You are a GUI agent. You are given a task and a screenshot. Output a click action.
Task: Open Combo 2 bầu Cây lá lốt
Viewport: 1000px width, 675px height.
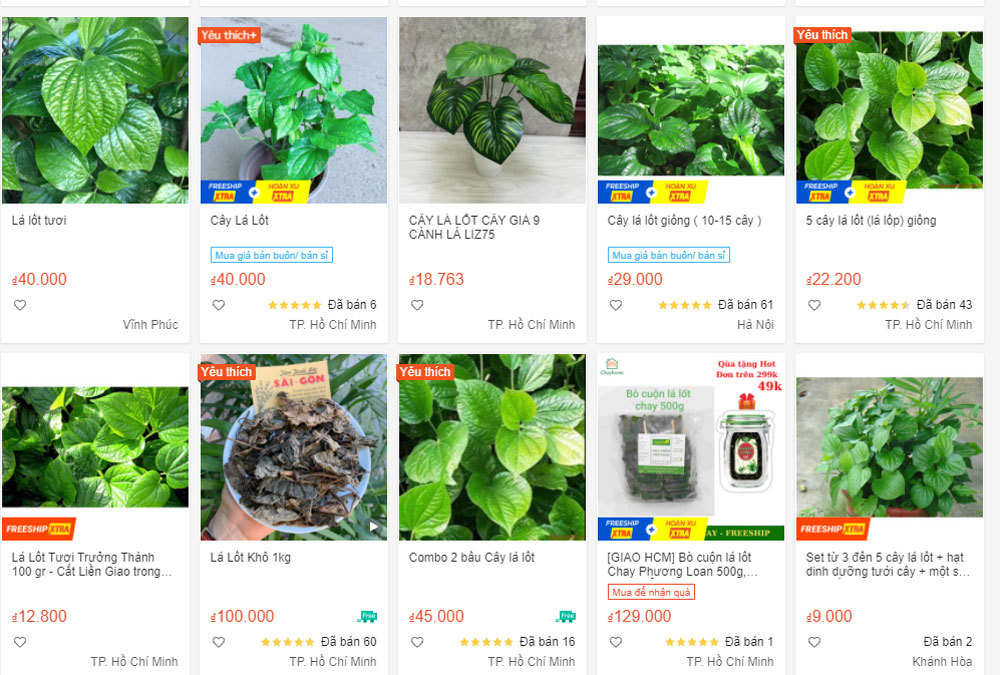pos(492,447)
